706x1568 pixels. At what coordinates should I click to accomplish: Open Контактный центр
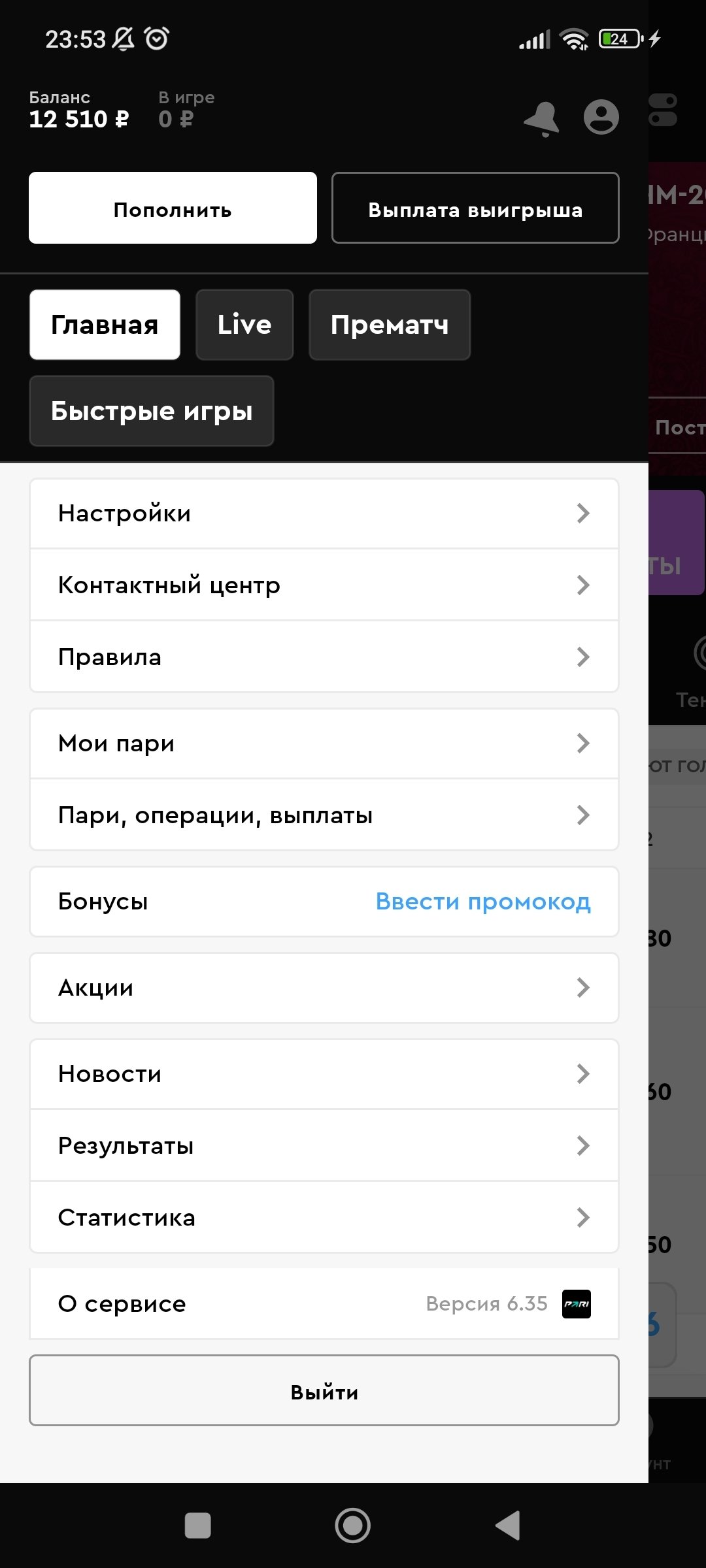point(324,585)
